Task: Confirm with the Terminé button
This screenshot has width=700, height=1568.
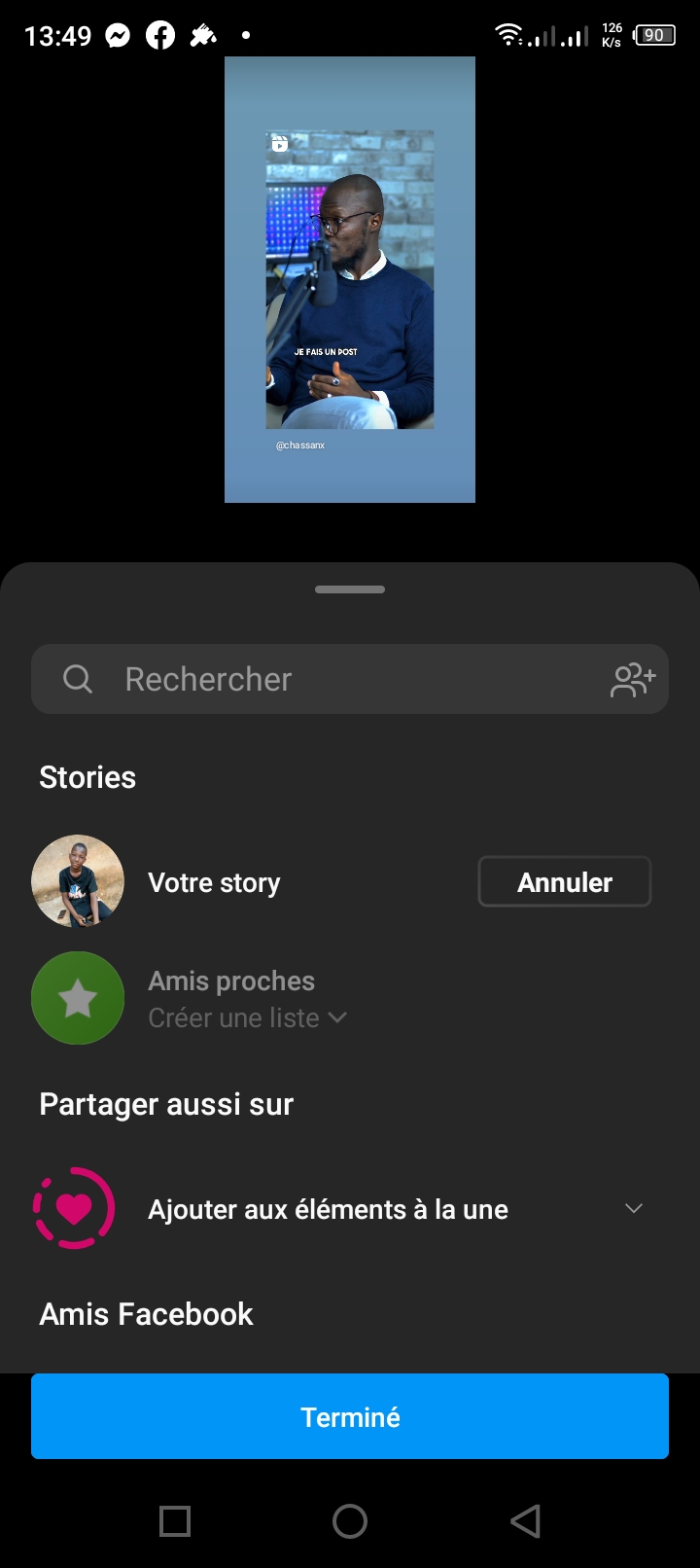Action: tap(350, 1416)
